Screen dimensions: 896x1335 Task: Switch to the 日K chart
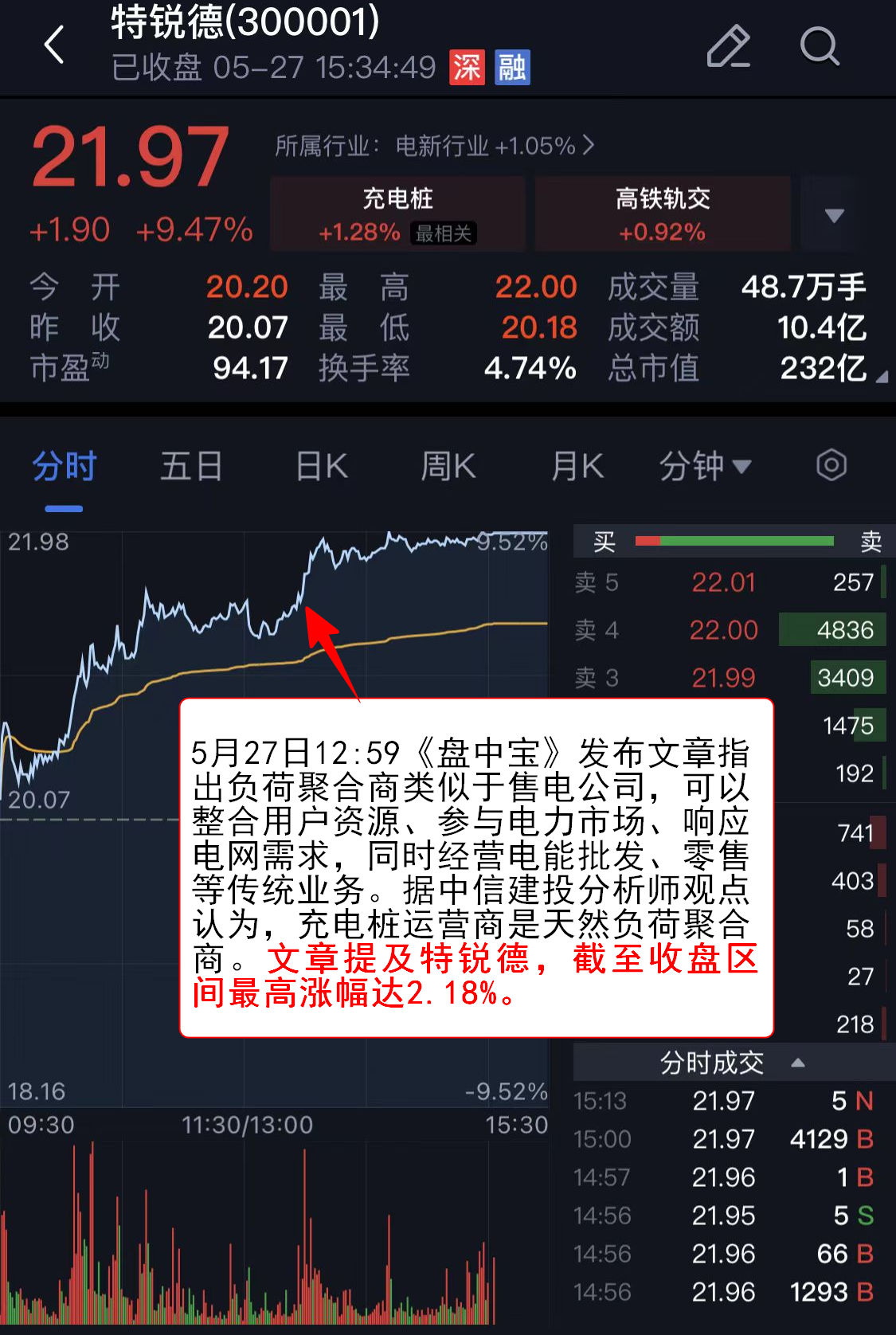(x=322, y=467)
